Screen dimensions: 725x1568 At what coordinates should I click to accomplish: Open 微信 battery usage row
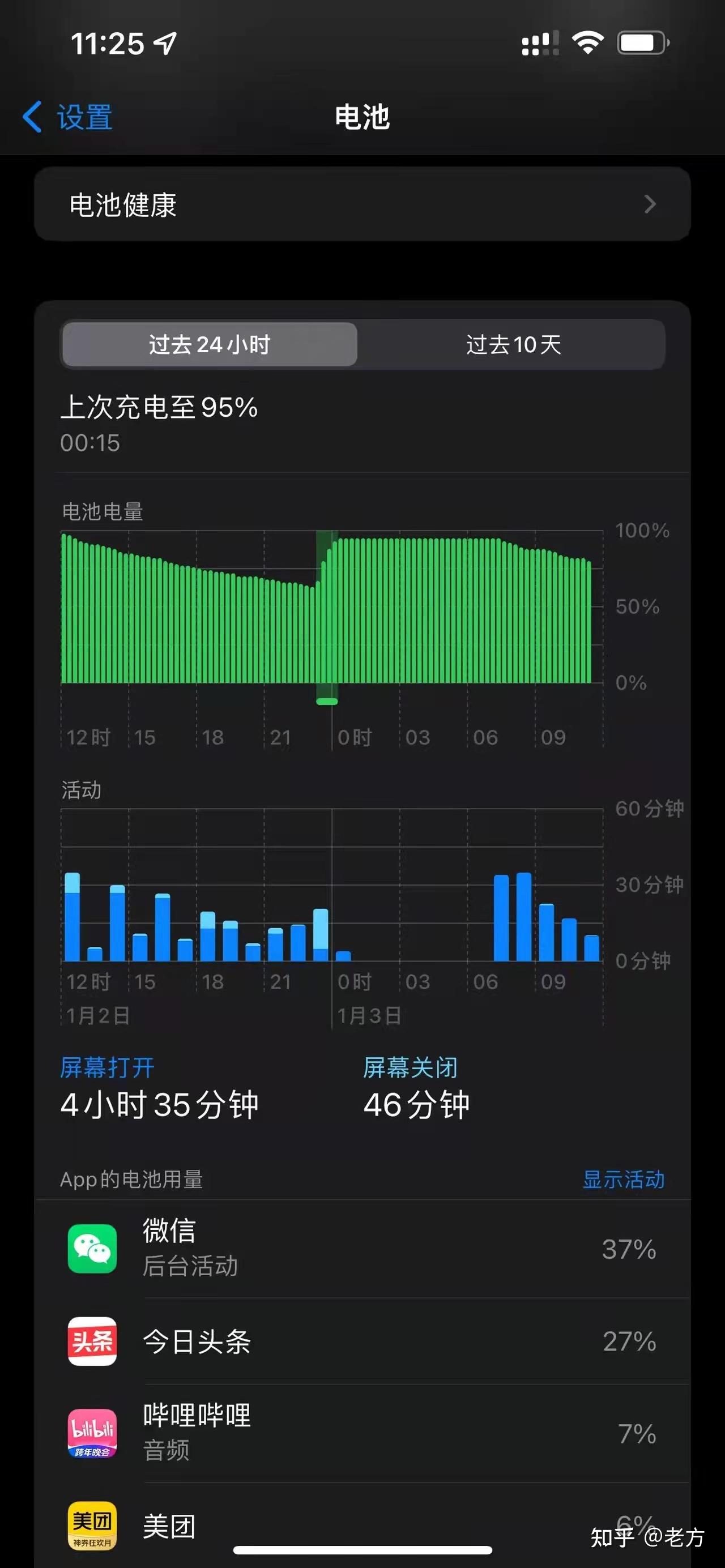(362, 1249)
